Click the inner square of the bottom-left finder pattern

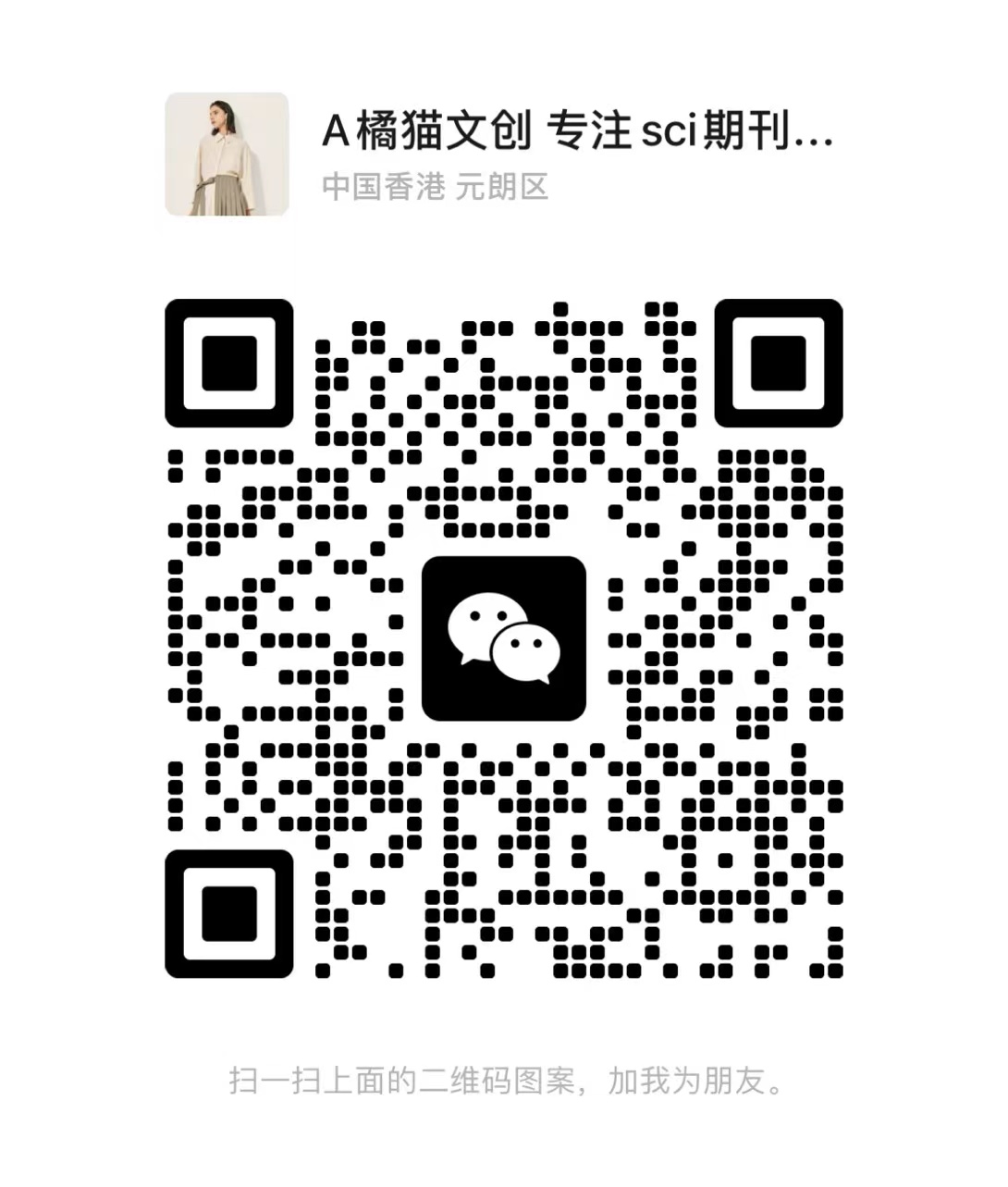click(228, 916)
